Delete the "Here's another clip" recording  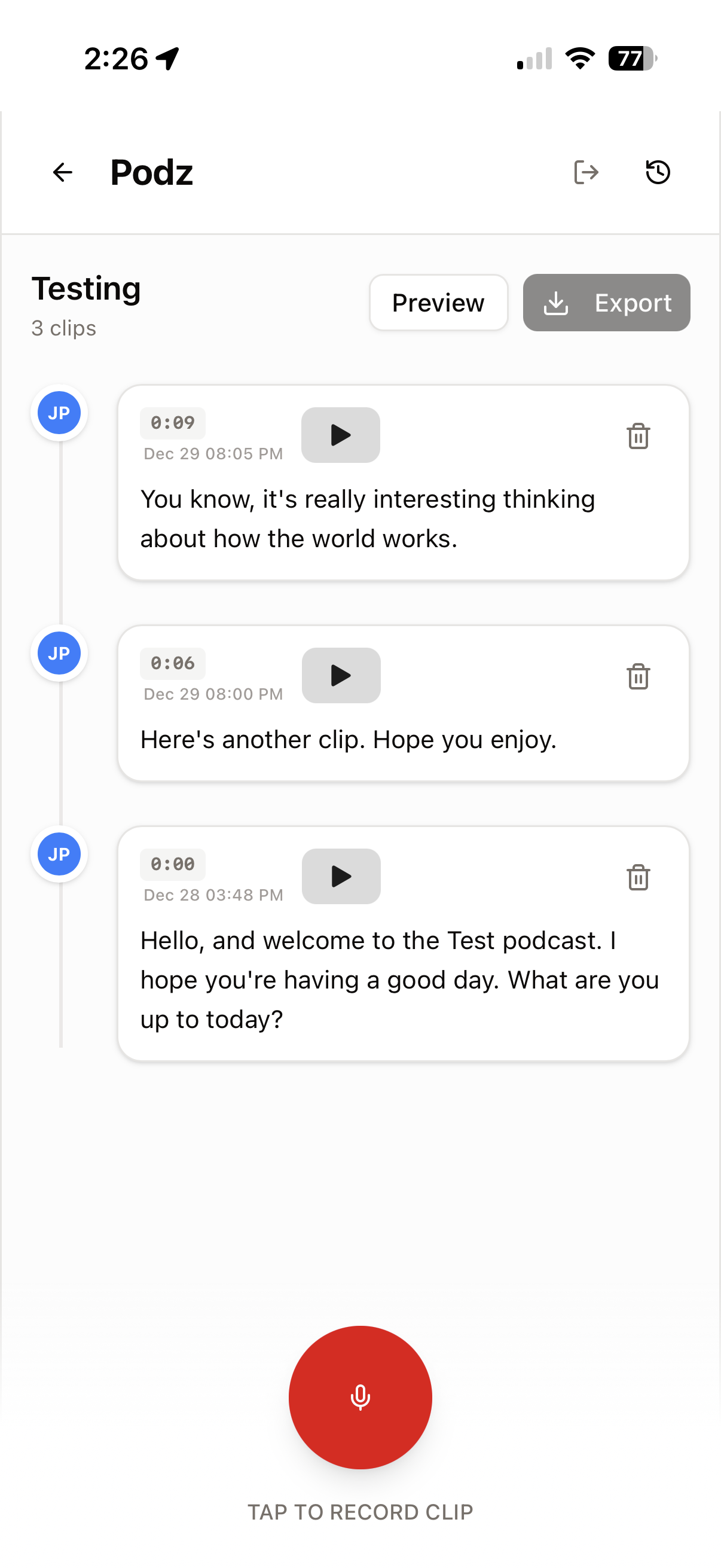638,676
